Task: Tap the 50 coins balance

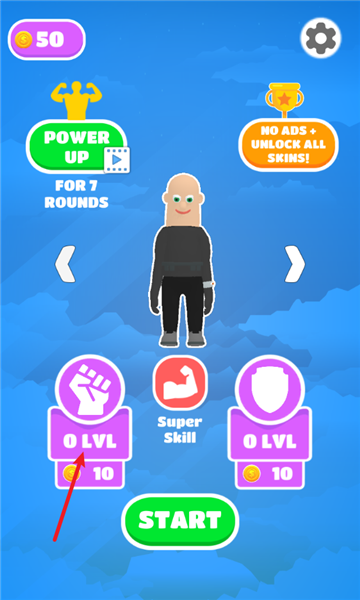Action: tap(46, 39)
